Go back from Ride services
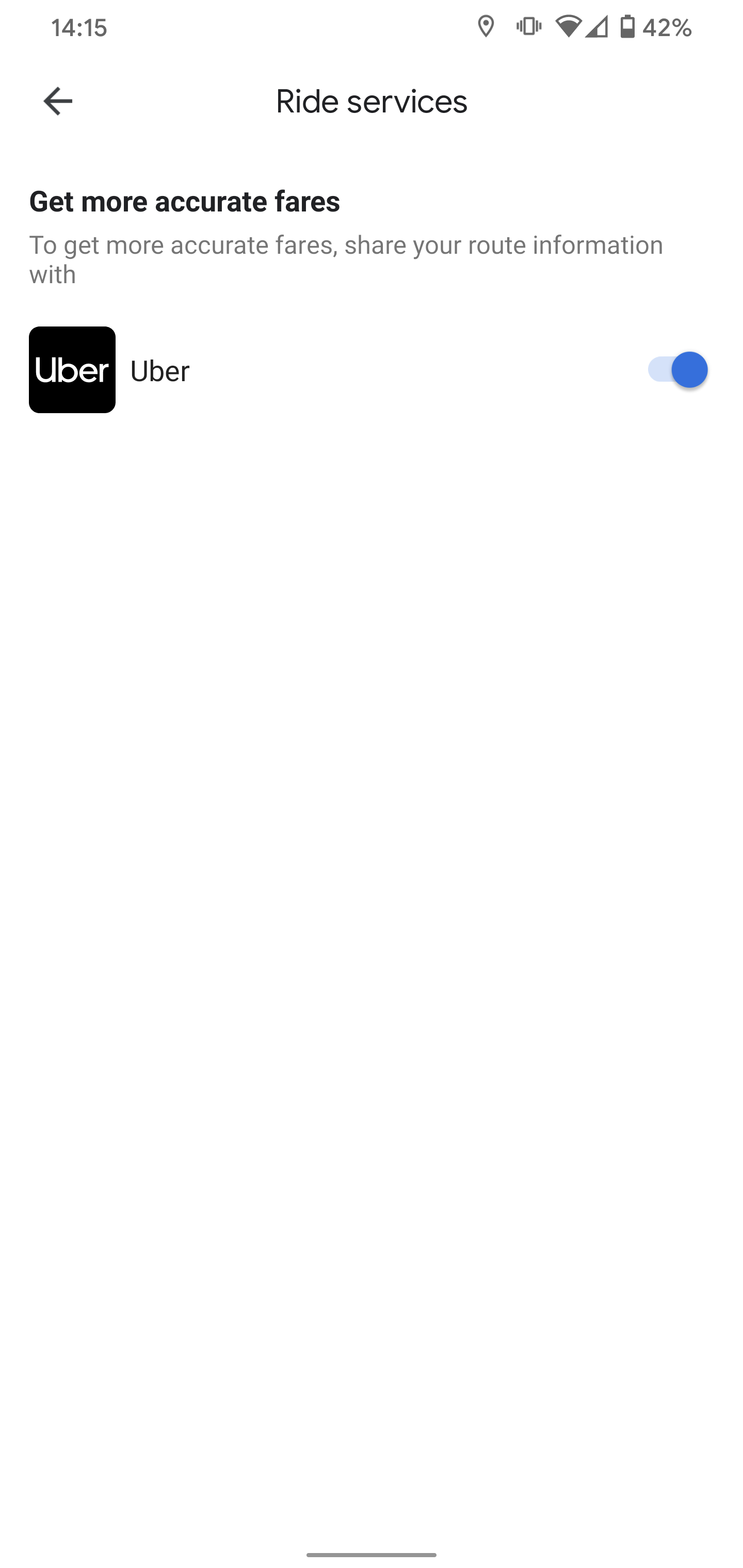The image size is (743, 1568). [x=58, y=101]
